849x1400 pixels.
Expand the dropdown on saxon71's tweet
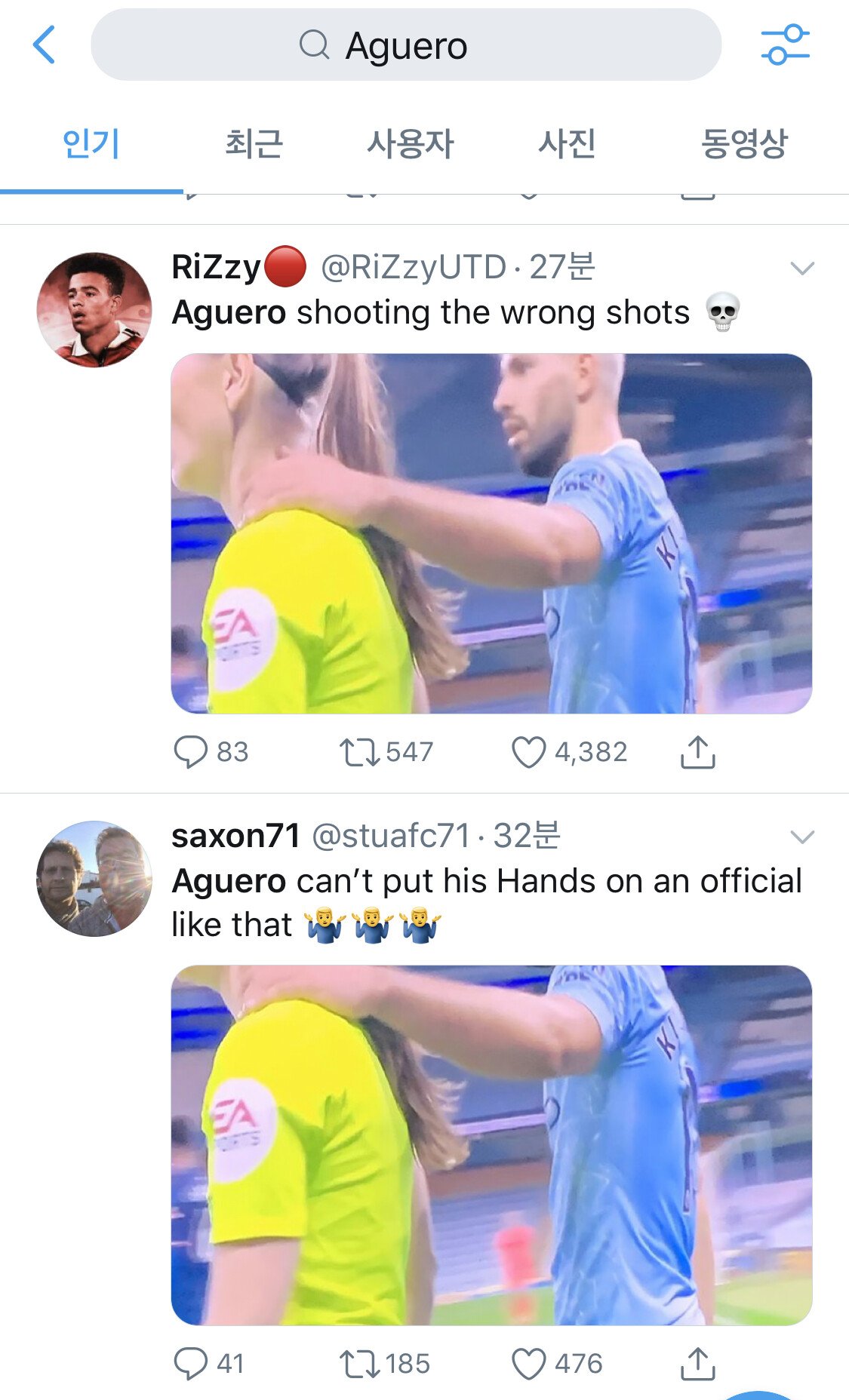[x=801, y=837]
